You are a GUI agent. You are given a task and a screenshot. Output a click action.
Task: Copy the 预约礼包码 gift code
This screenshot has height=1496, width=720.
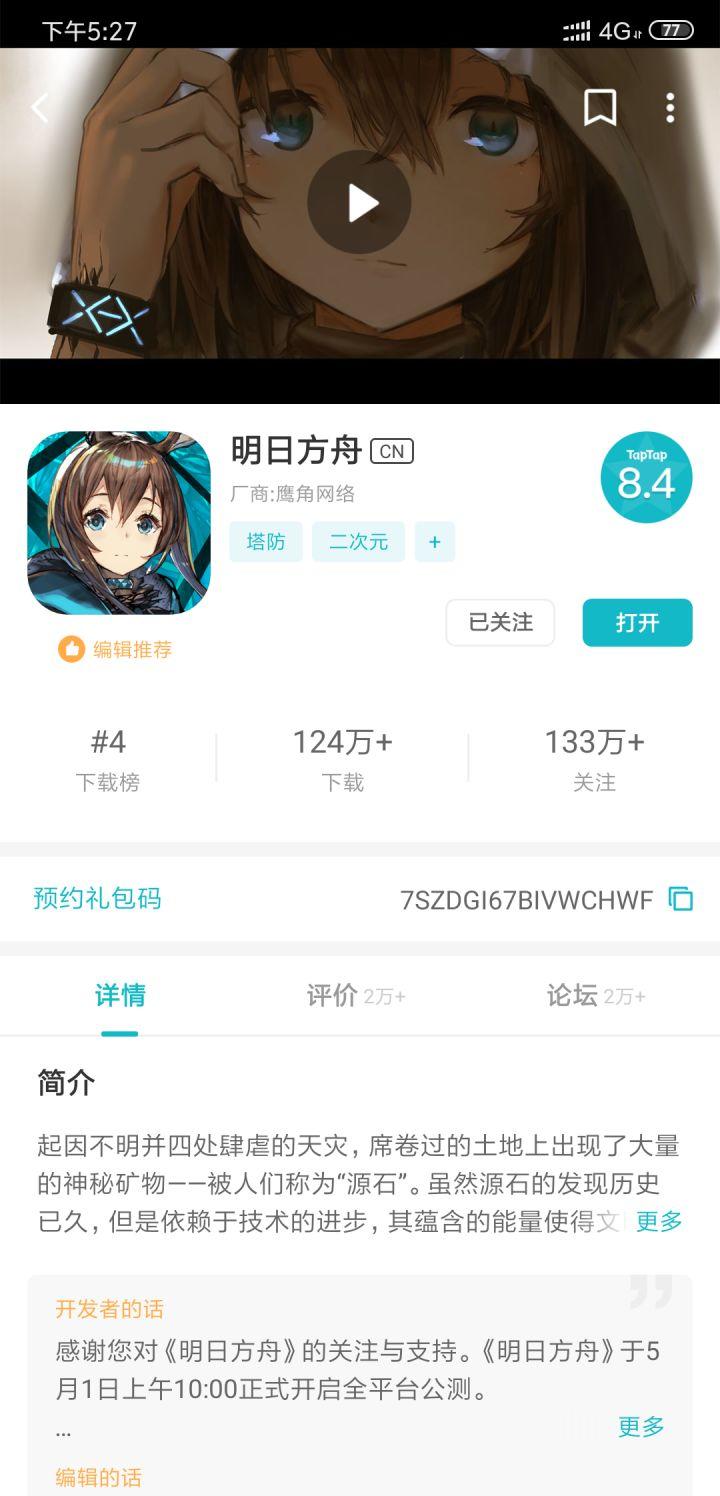(x=681, y=899)
